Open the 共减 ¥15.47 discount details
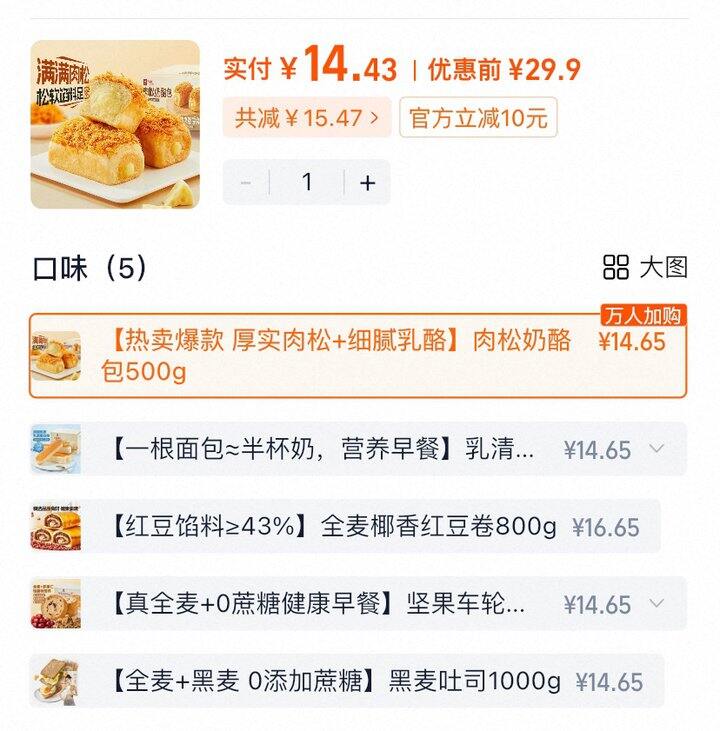This screenshot has height=731, width=720. pyautogui.click(x=307, y=118)
